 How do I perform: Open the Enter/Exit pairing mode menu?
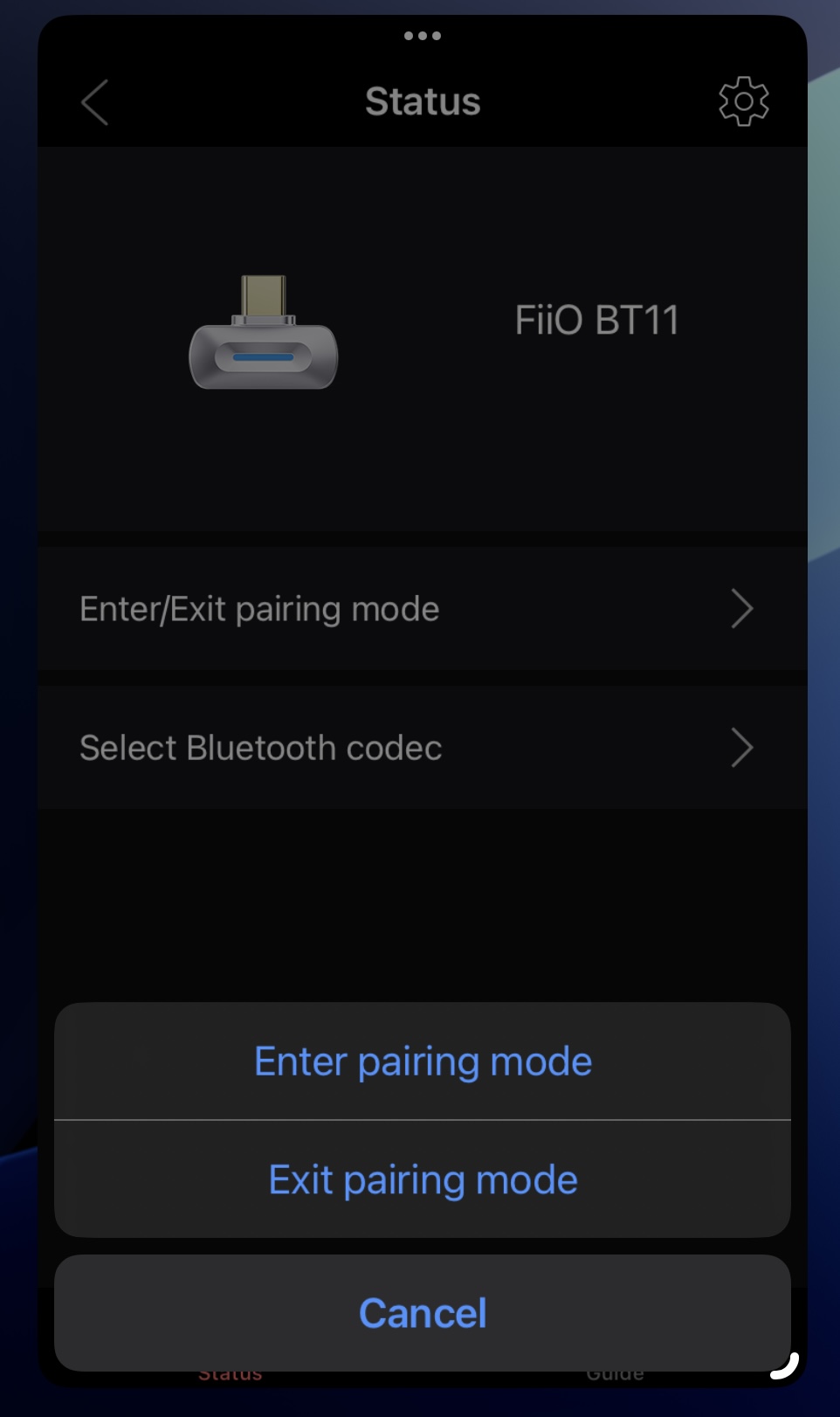423,608
